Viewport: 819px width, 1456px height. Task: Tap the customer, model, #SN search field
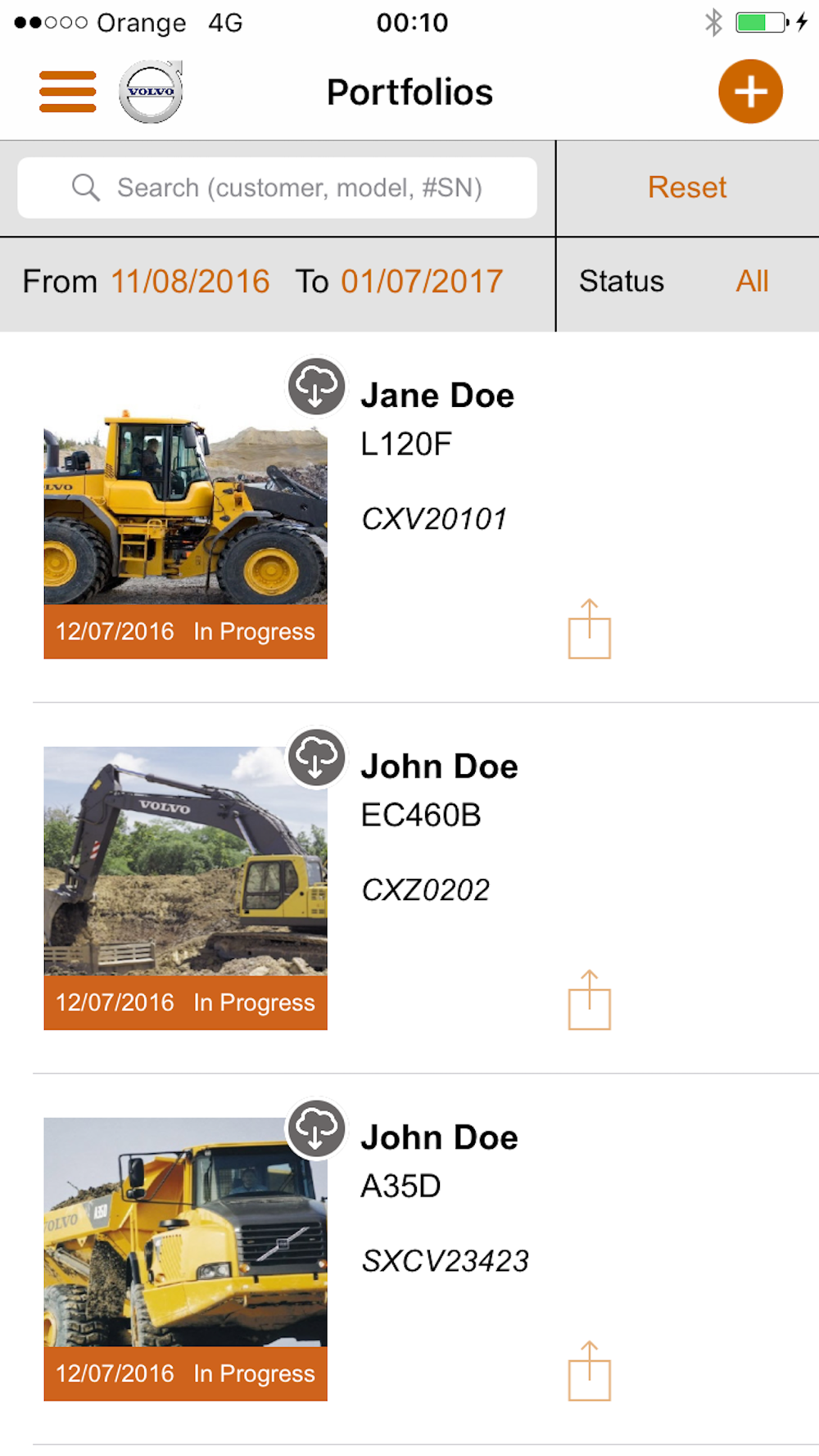[277, 188]
